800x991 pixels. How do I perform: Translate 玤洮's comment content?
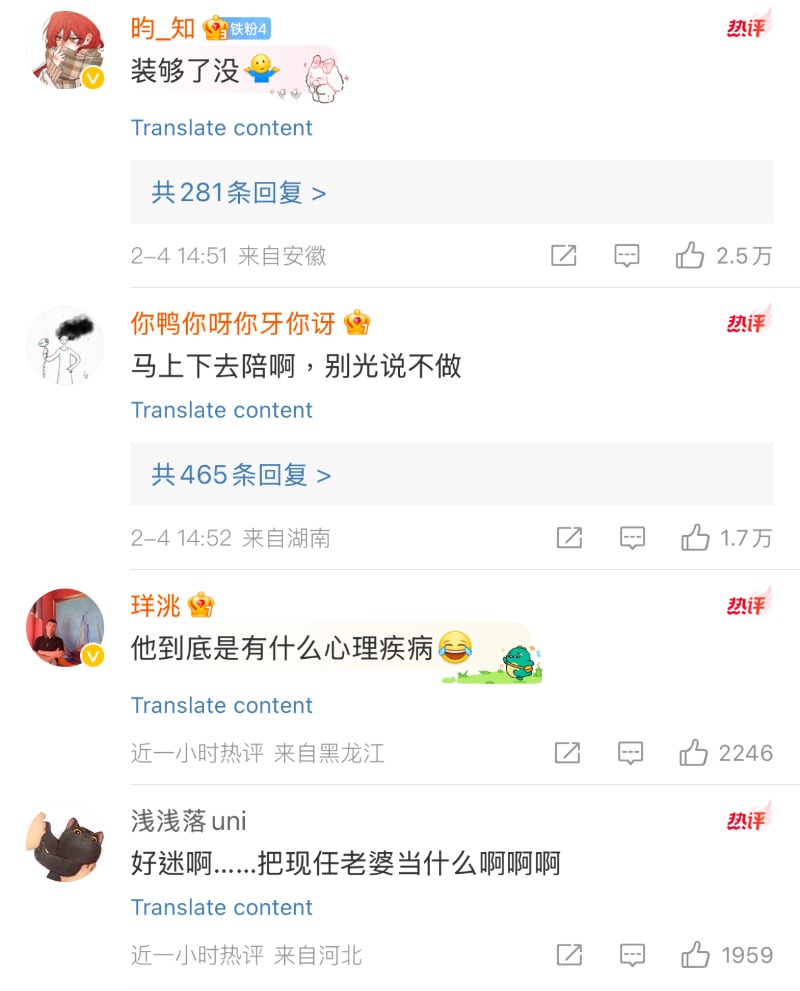coord(221,705)
